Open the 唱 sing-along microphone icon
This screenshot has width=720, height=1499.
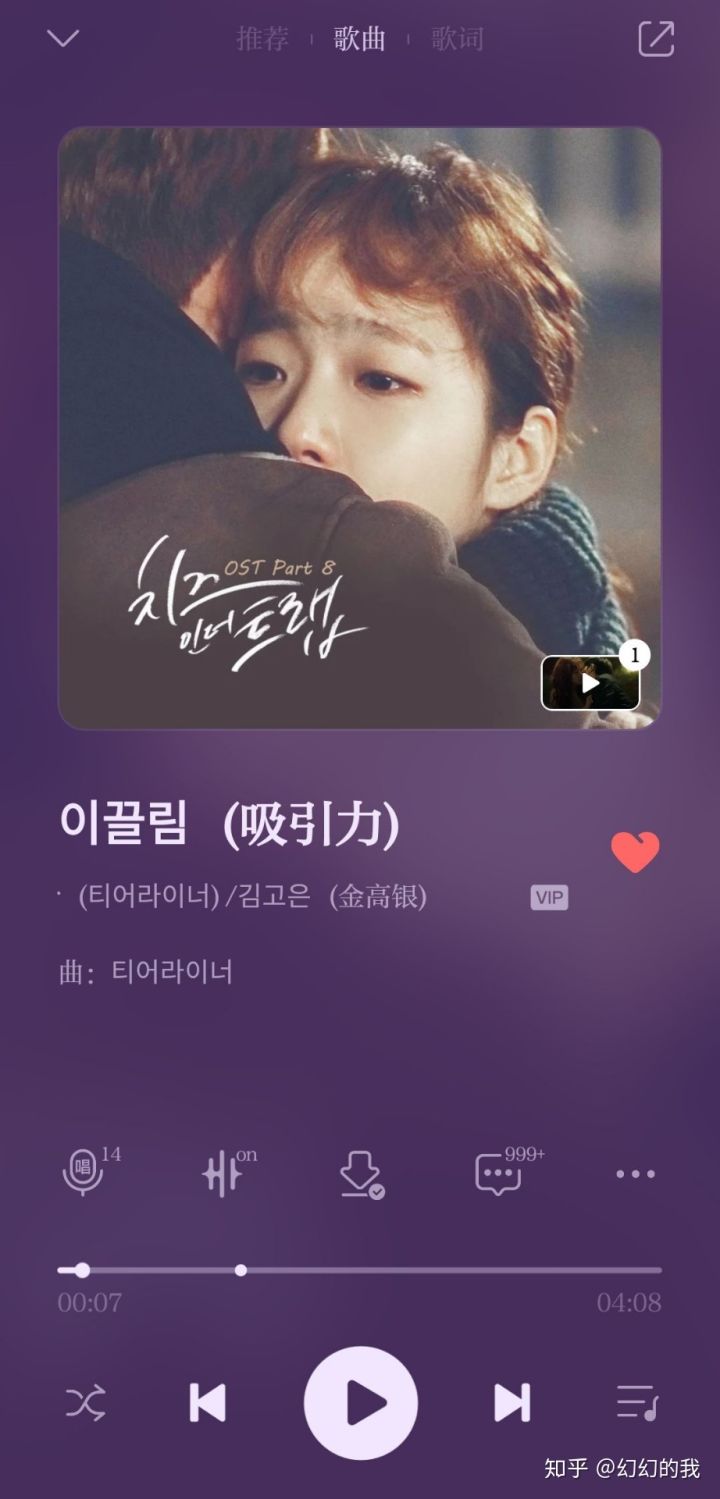click(83, 1173)
